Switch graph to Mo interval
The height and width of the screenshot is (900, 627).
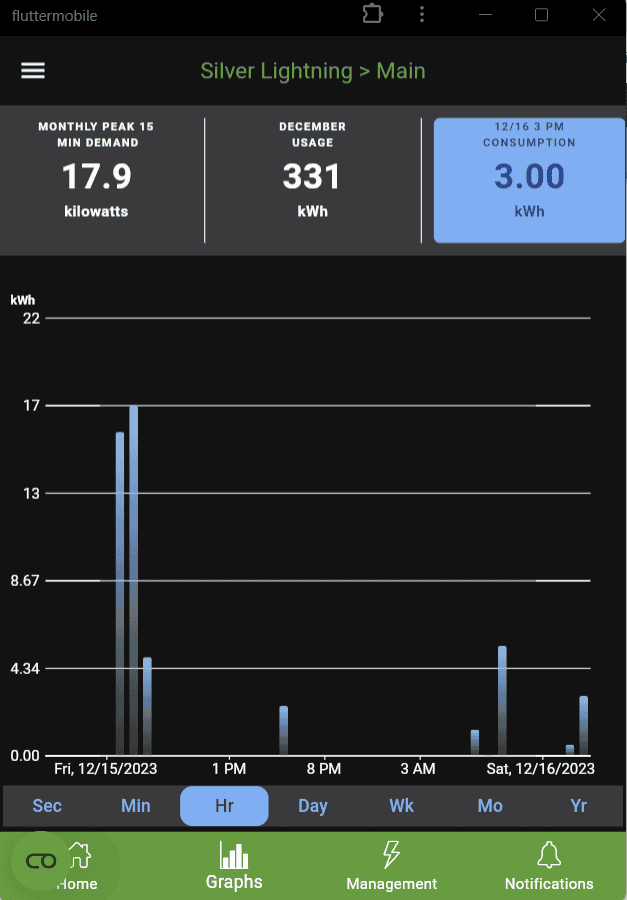pos(490,806)
